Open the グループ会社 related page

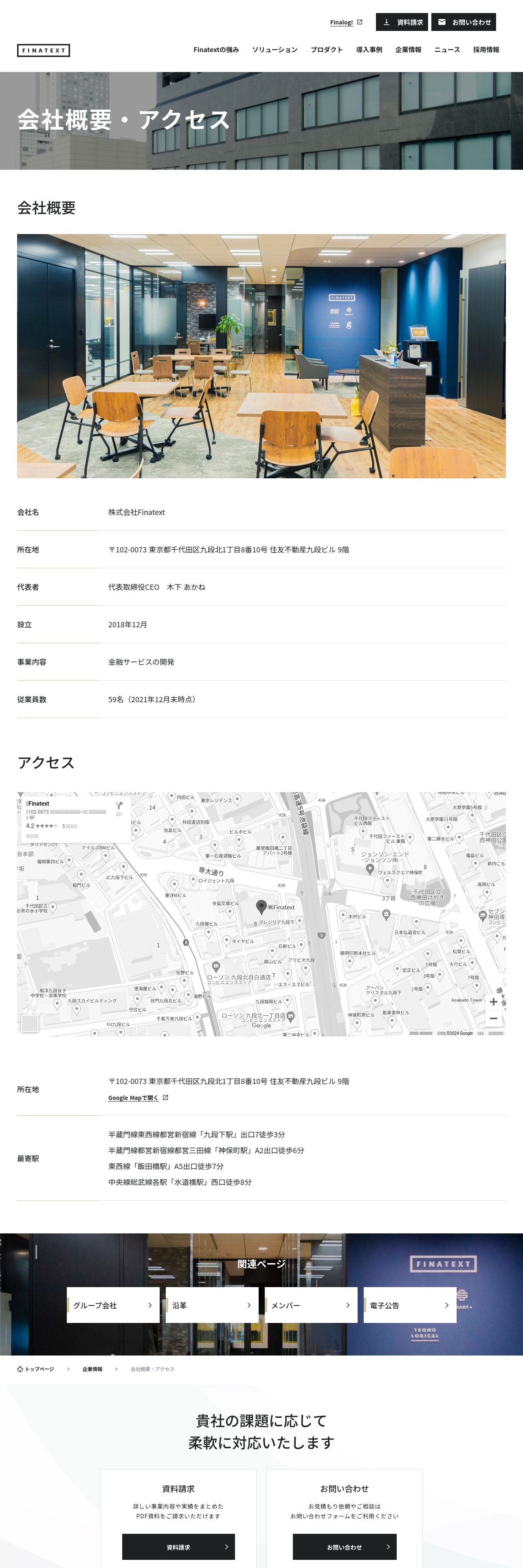tap(113, 1305)
